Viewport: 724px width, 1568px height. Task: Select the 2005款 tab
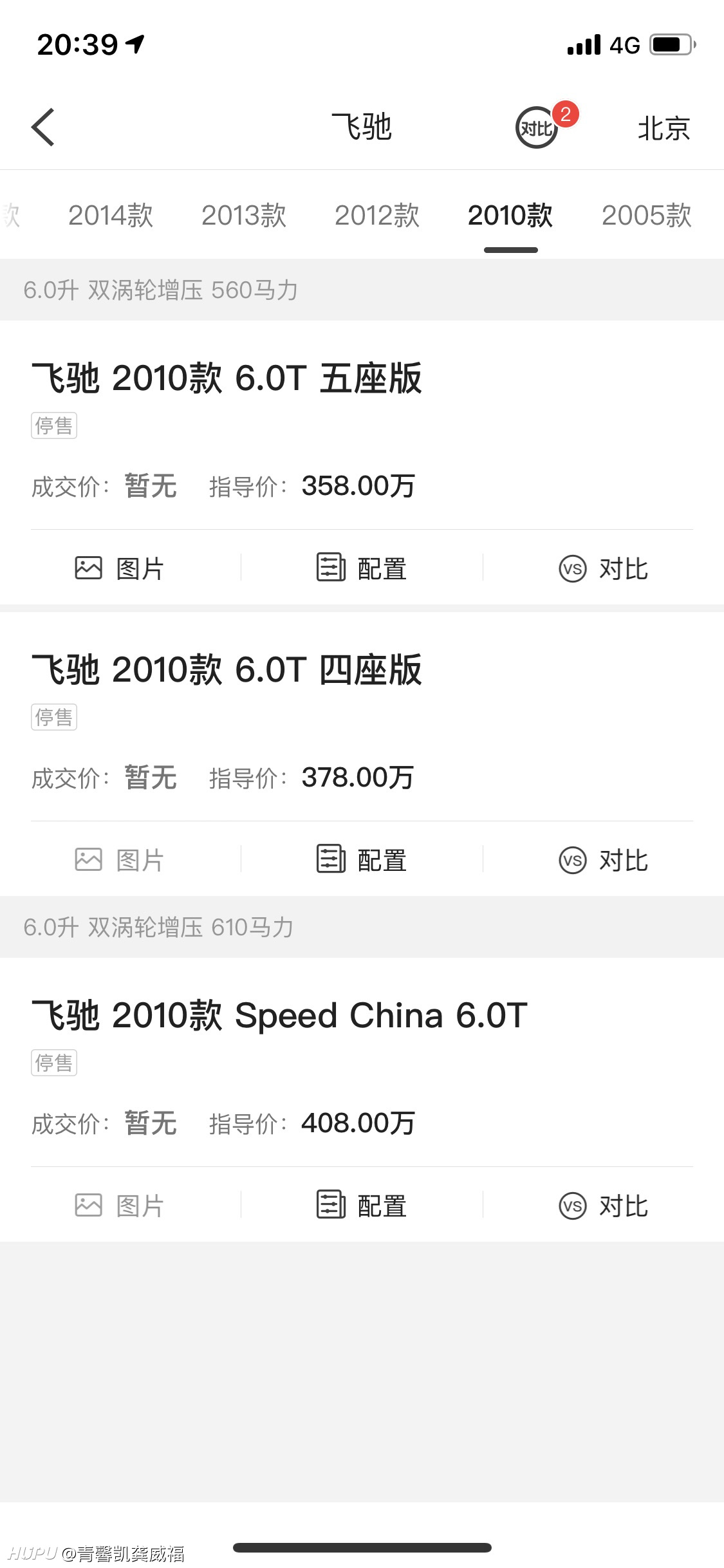646,215
